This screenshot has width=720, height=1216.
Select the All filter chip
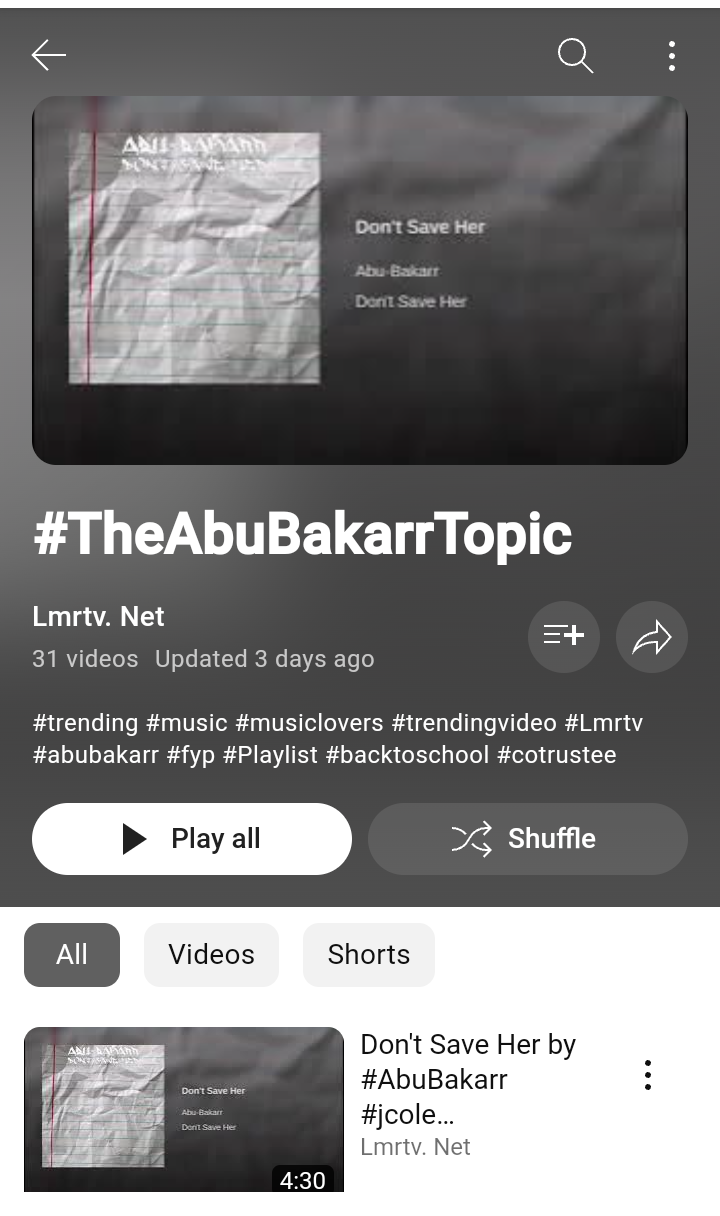pyautogui.click(x=72, y=955)
